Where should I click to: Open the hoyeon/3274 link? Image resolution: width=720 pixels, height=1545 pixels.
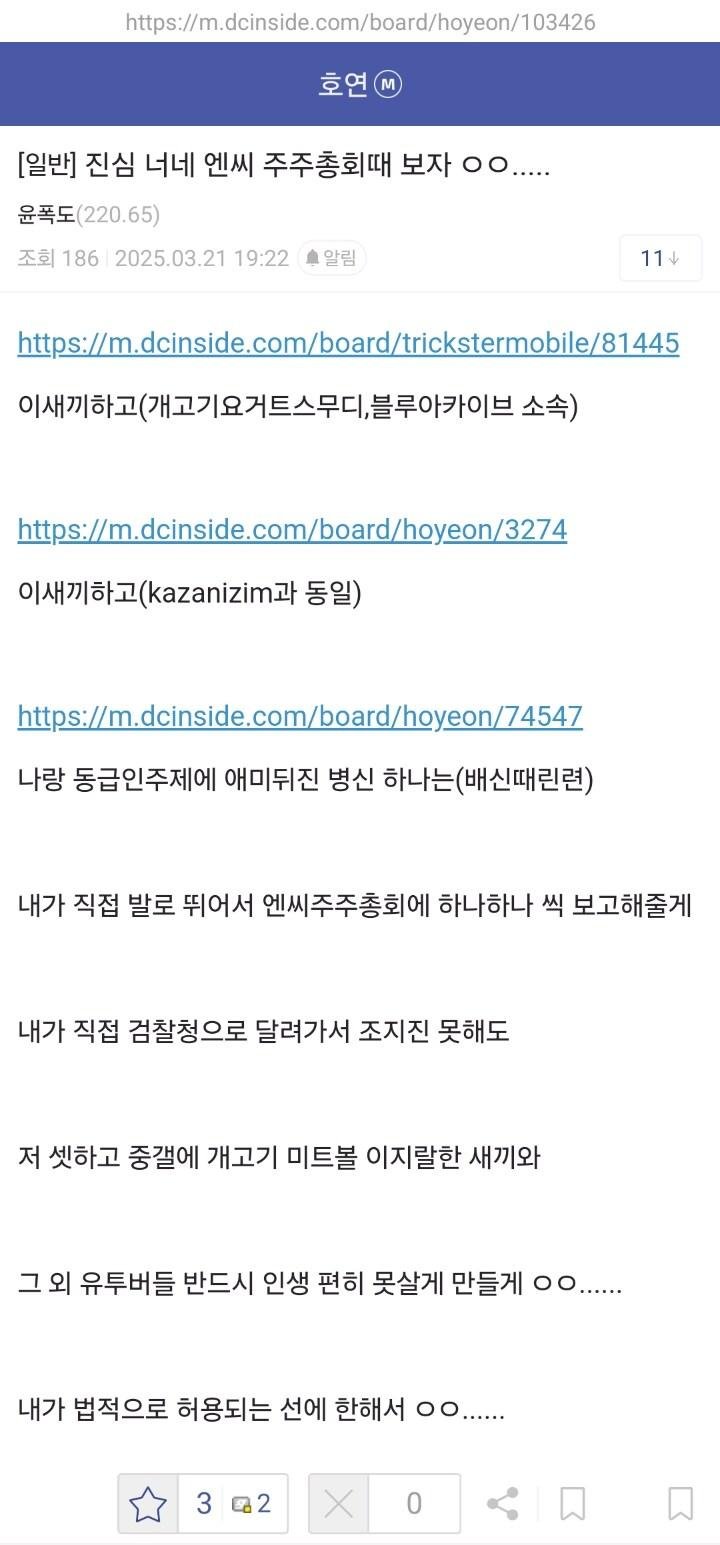292,529
